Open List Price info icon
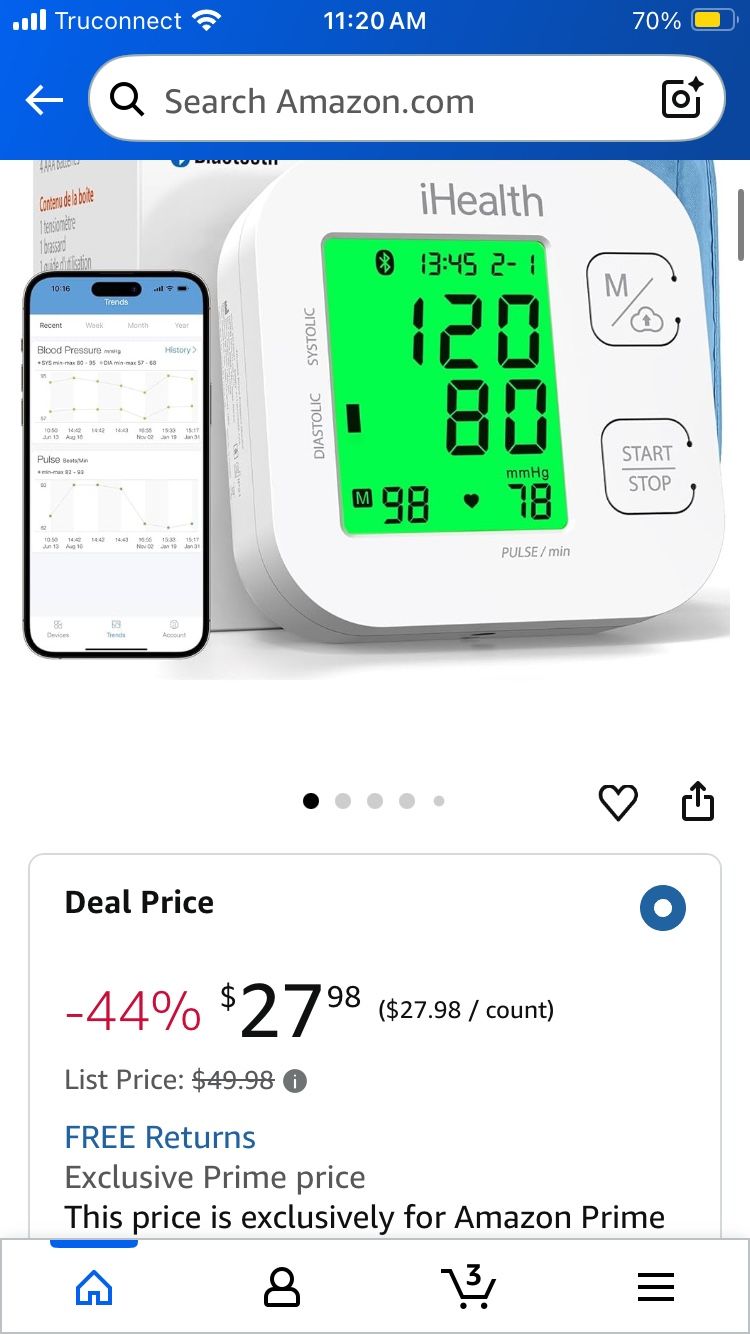 295,1081
